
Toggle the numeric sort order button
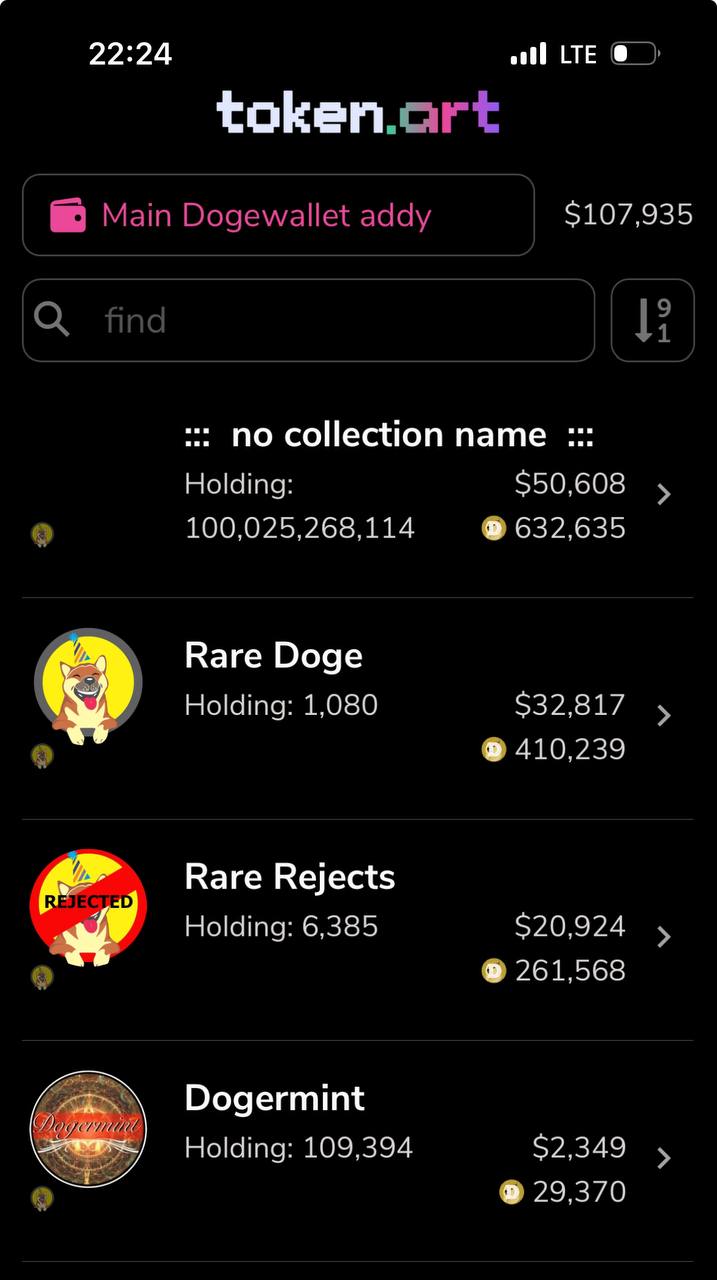coord(652,320)
